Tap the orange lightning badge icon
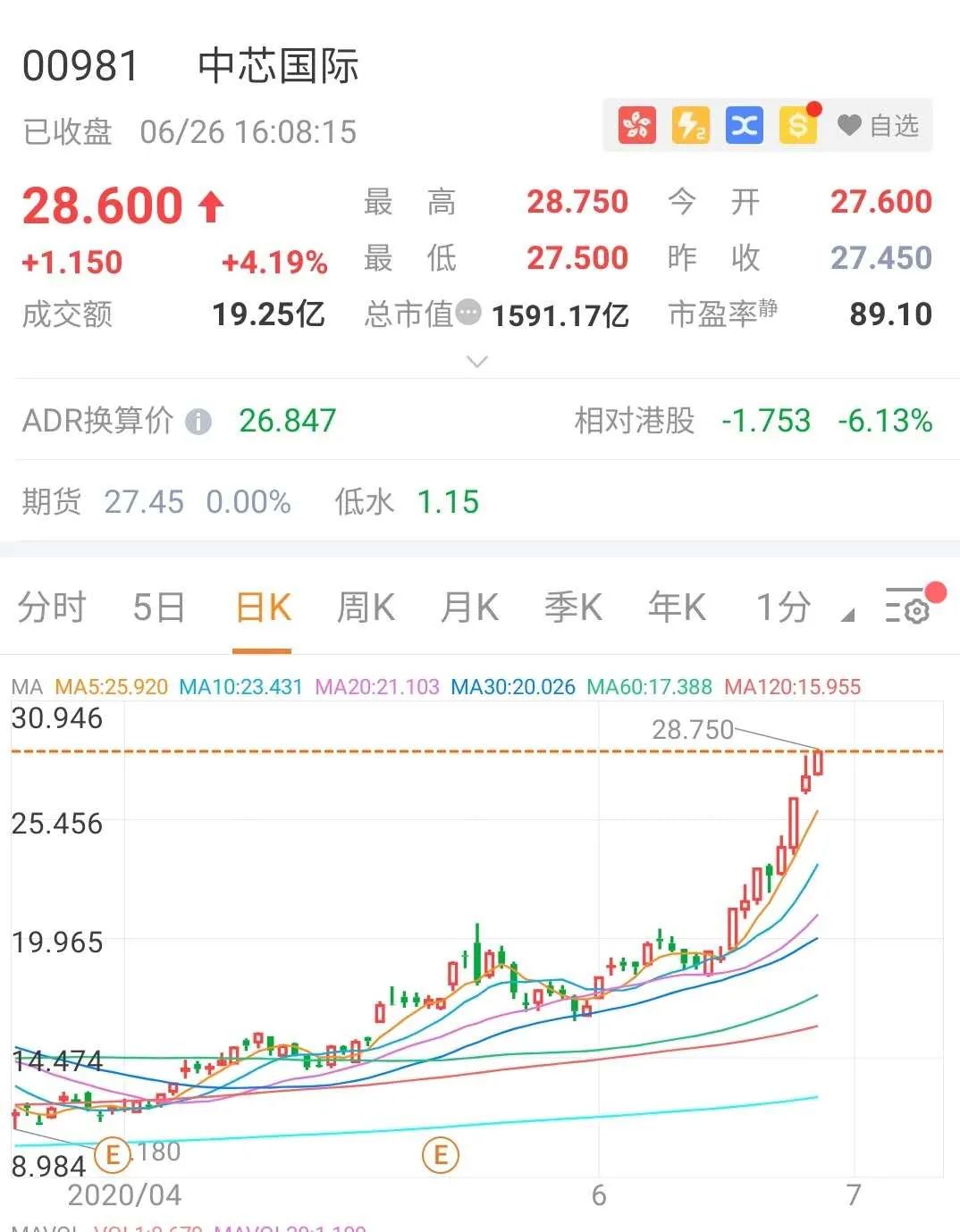Image resolution: width=960 pixels, height=1232 pixels. (x=691, y=126)
